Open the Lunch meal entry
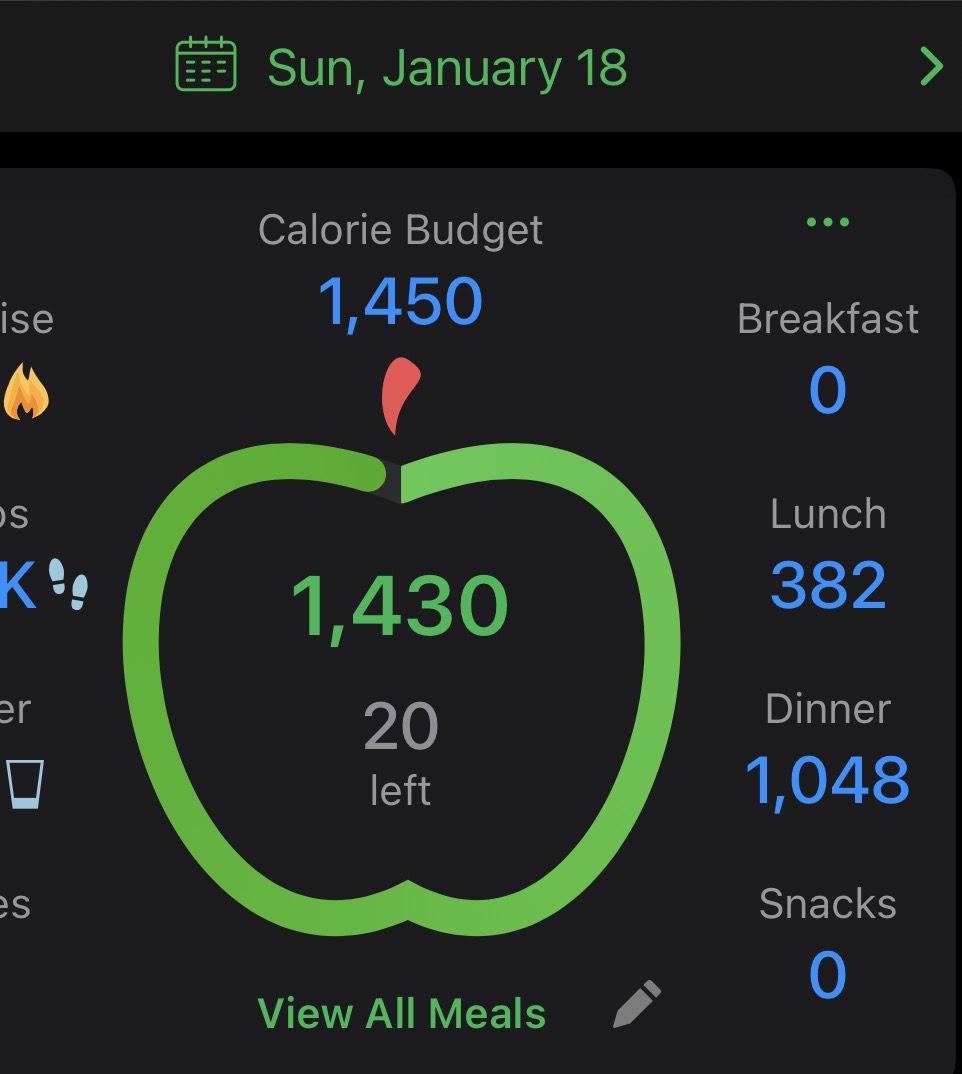This screenshot has height=1074, width=962. tap(827, 553)
